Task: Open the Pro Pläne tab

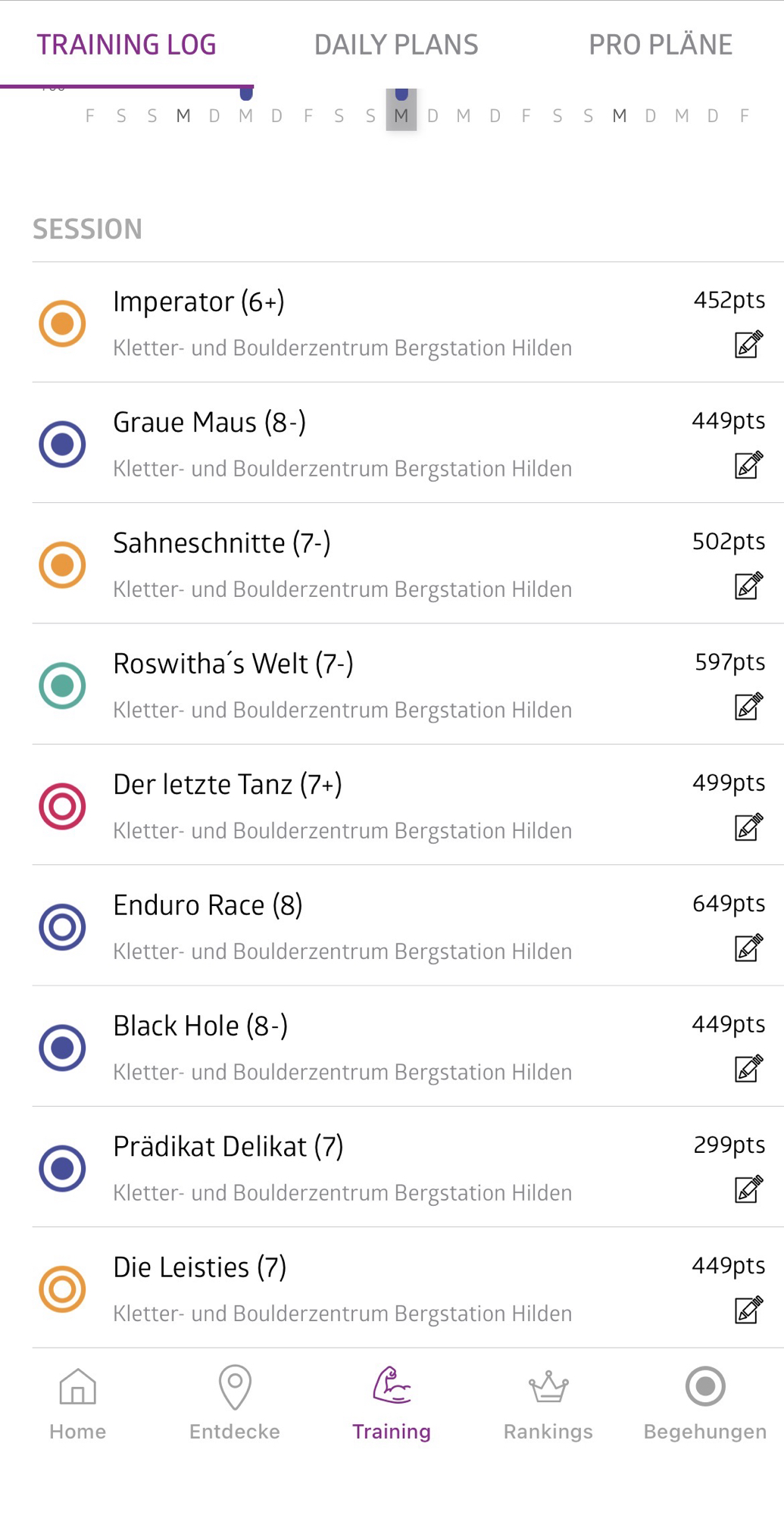Action: (660, 45)
